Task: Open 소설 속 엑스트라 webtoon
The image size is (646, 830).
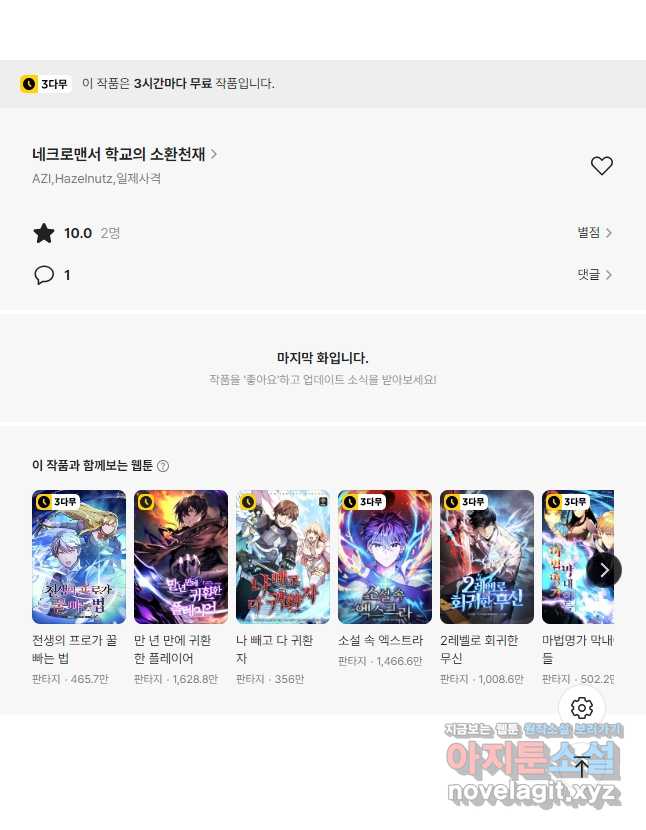Action: click(x=385, y=557)
